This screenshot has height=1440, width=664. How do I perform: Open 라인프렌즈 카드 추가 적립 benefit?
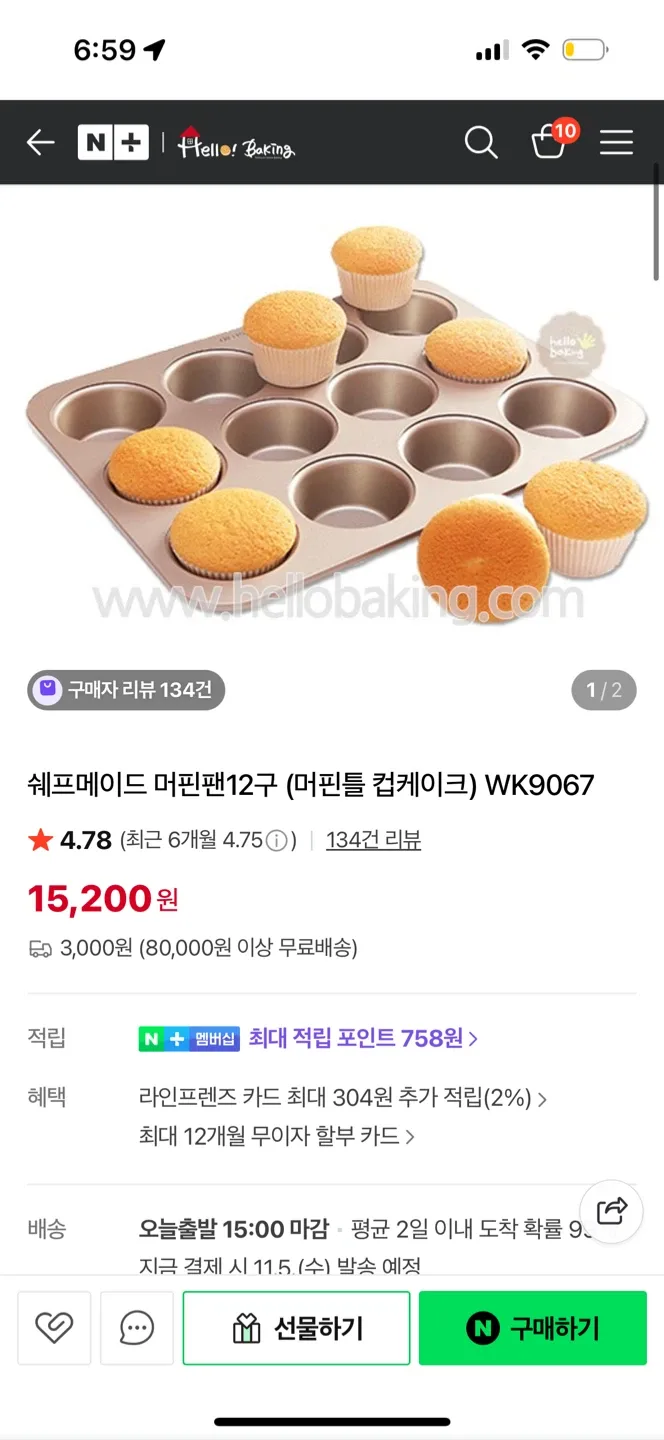[x=342, y=1098]
